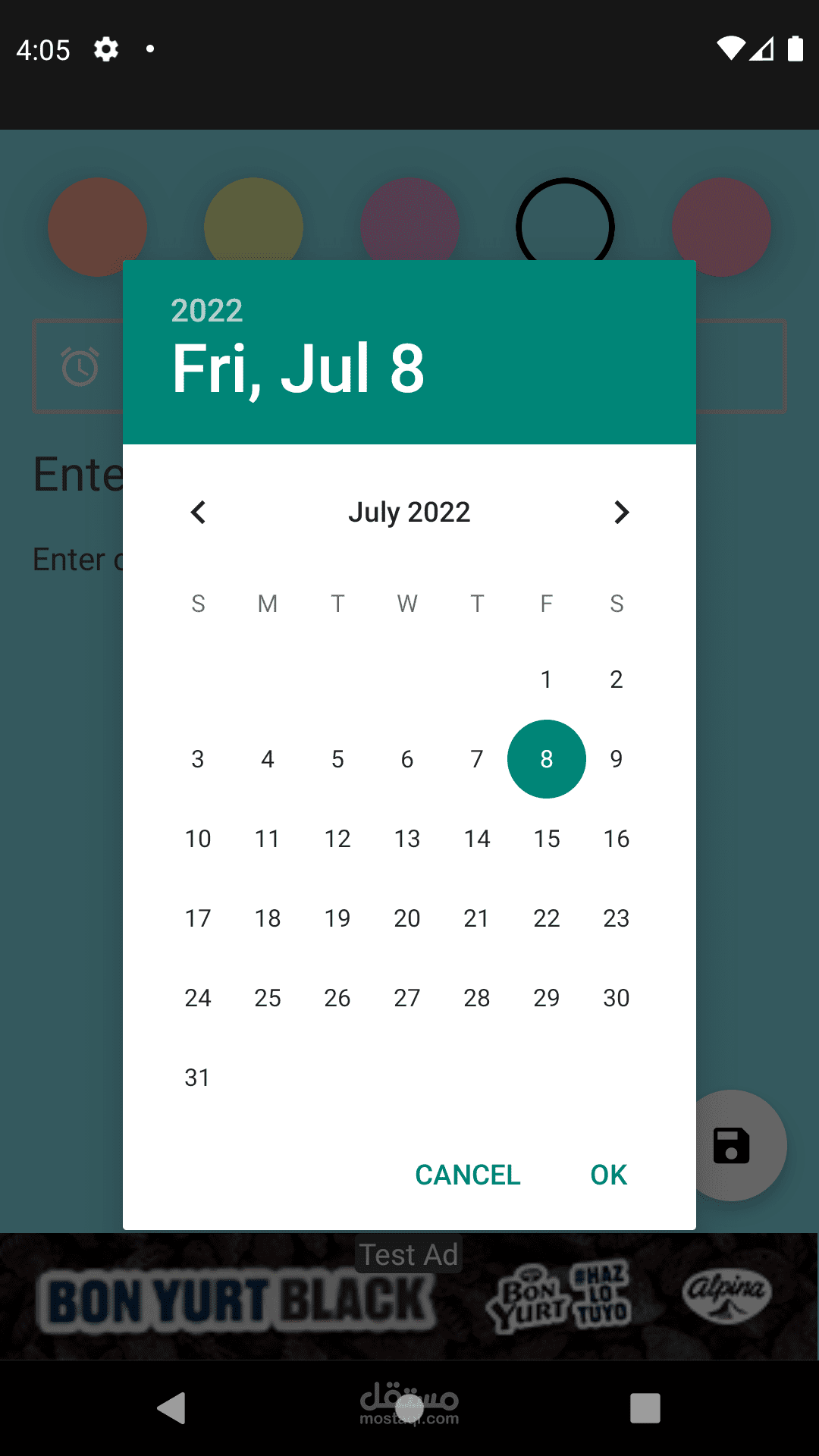This screenshot has width=819, height=1456.
Task: Go to the next month
Action: coord(621,513)
